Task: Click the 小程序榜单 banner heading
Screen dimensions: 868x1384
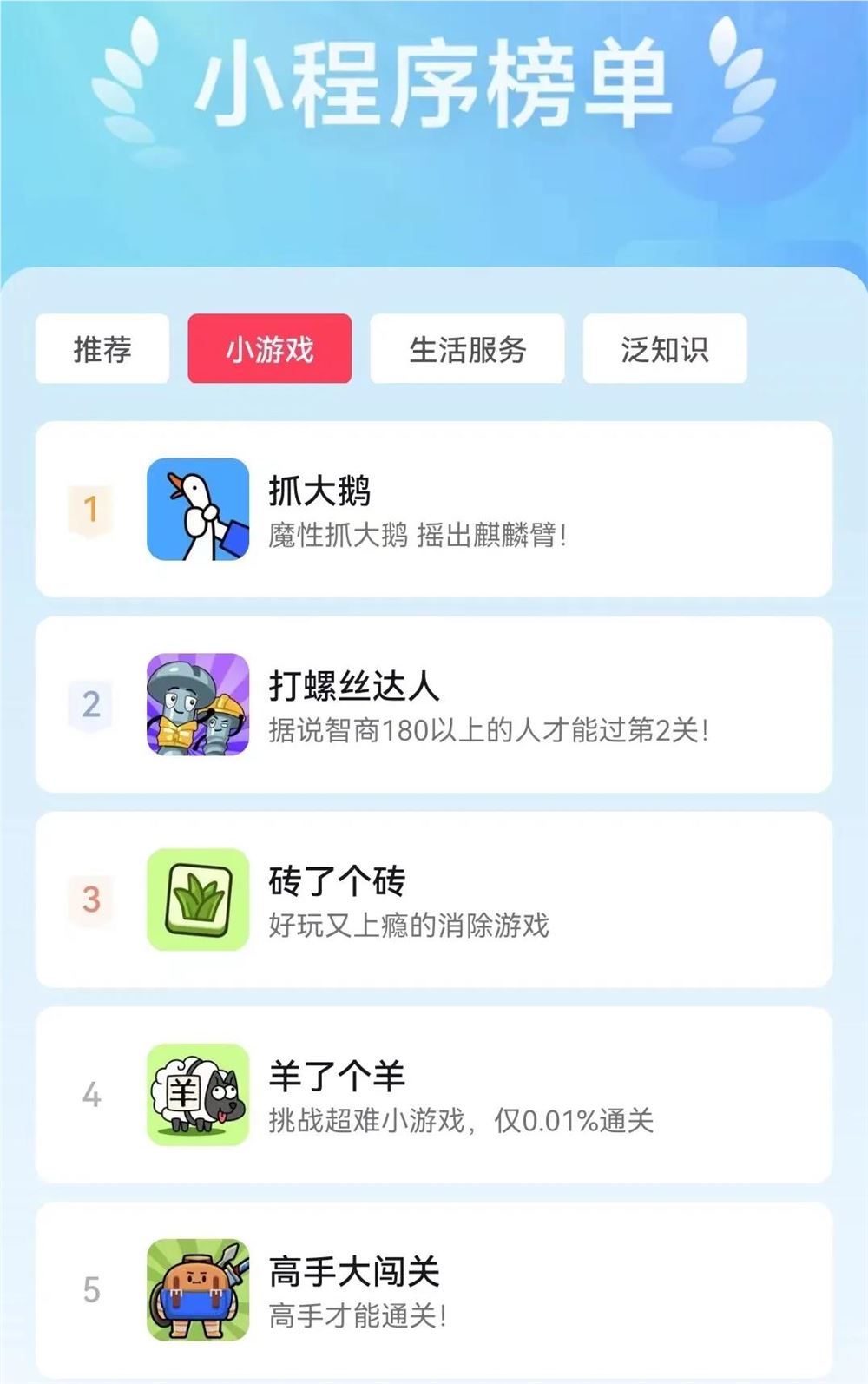Action: (434, 80)
